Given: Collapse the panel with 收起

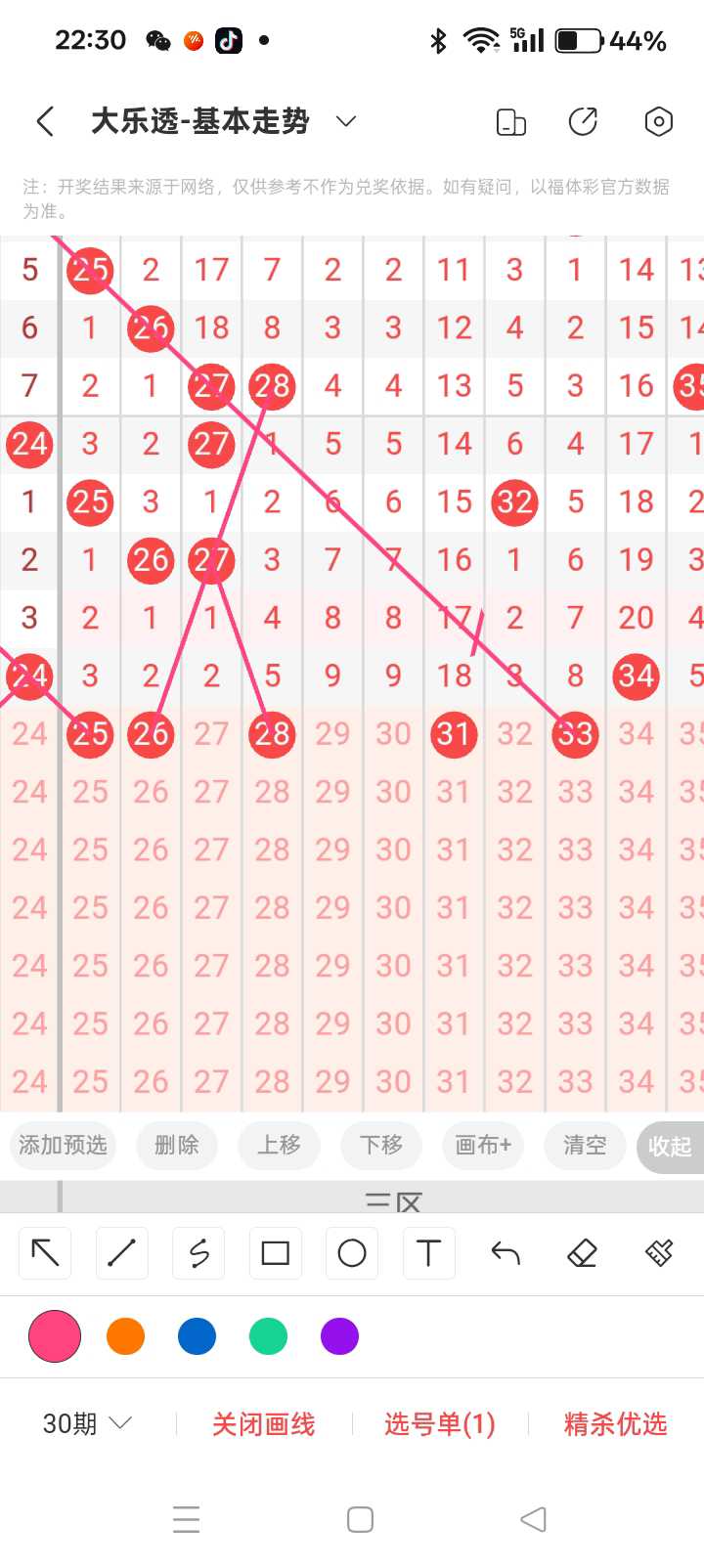Looking at the screenshot, I should pyautogui.click(x=670, y=1147).
